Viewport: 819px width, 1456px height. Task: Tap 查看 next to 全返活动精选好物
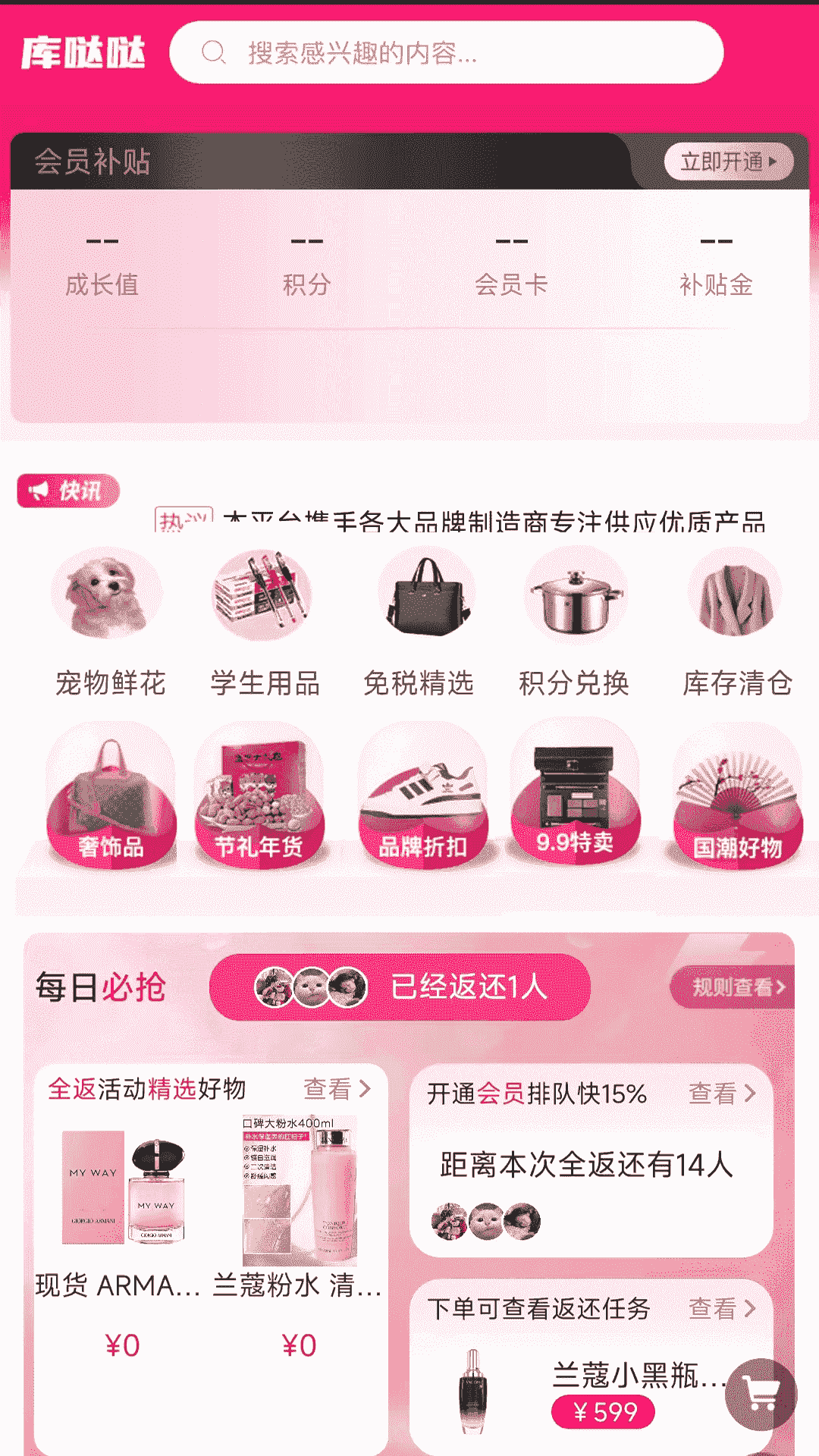tap(337, 1089)
